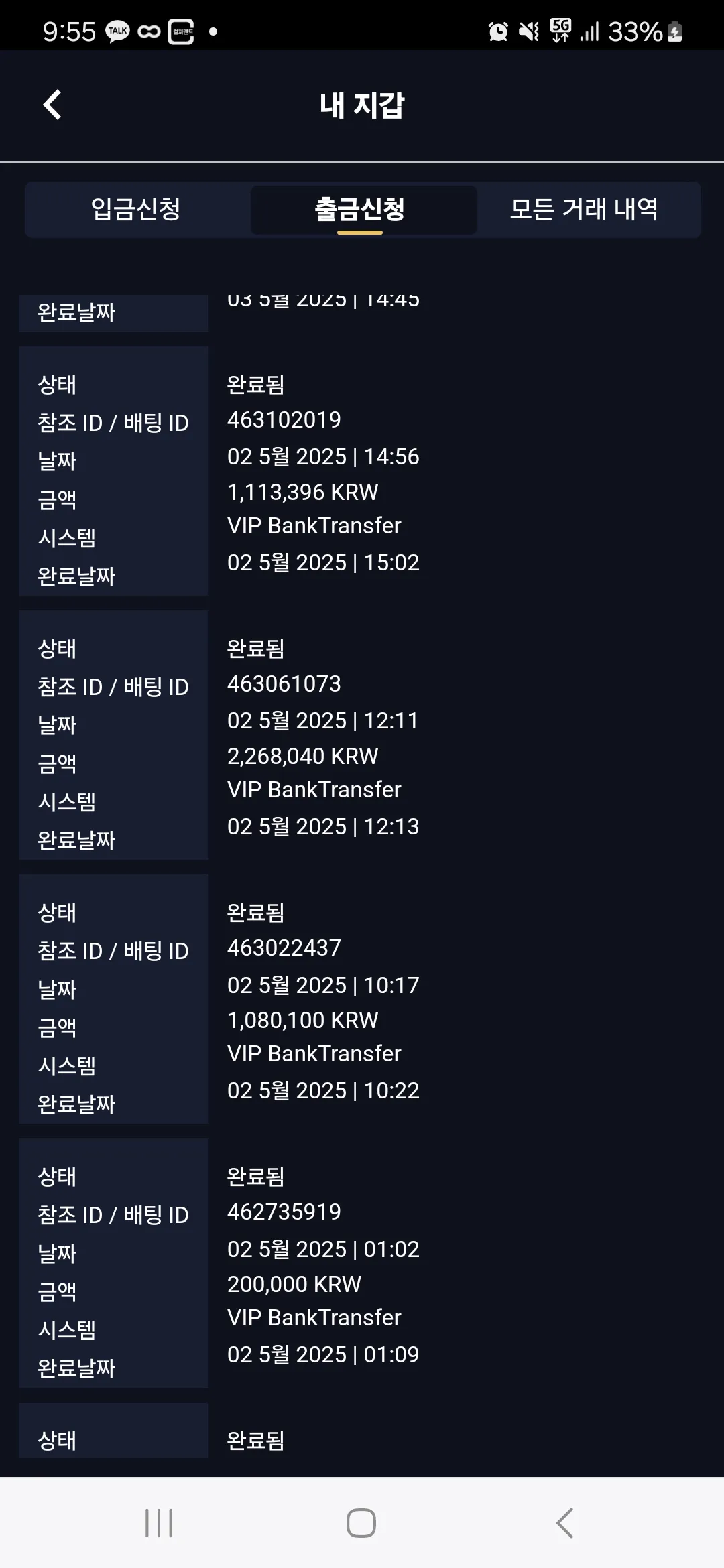The height and width of the screenshot is (1568, 724).
Task: Tap the system home button
Action: 361,1522
